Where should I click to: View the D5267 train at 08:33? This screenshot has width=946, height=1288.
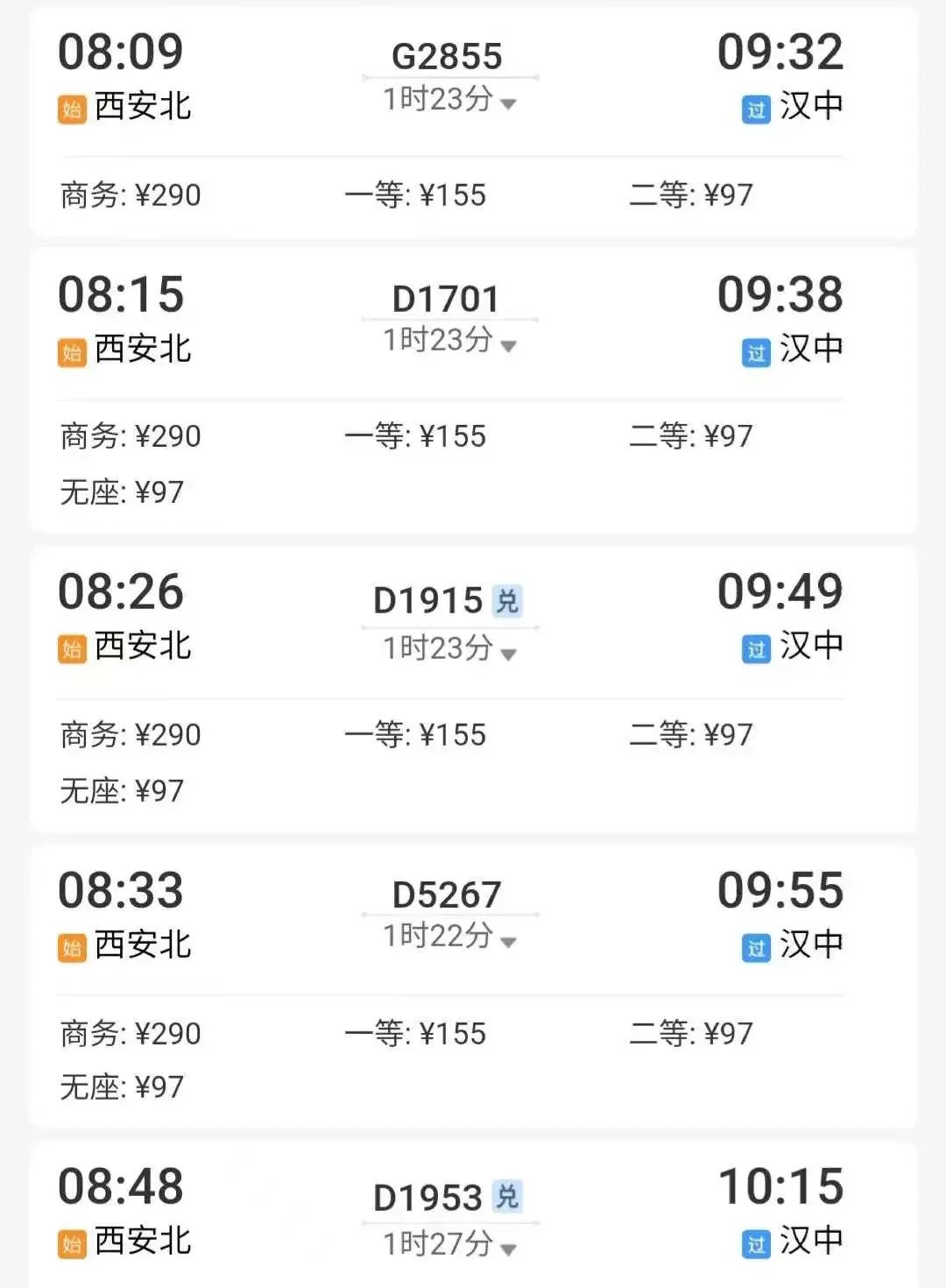[x=447, y=895]
